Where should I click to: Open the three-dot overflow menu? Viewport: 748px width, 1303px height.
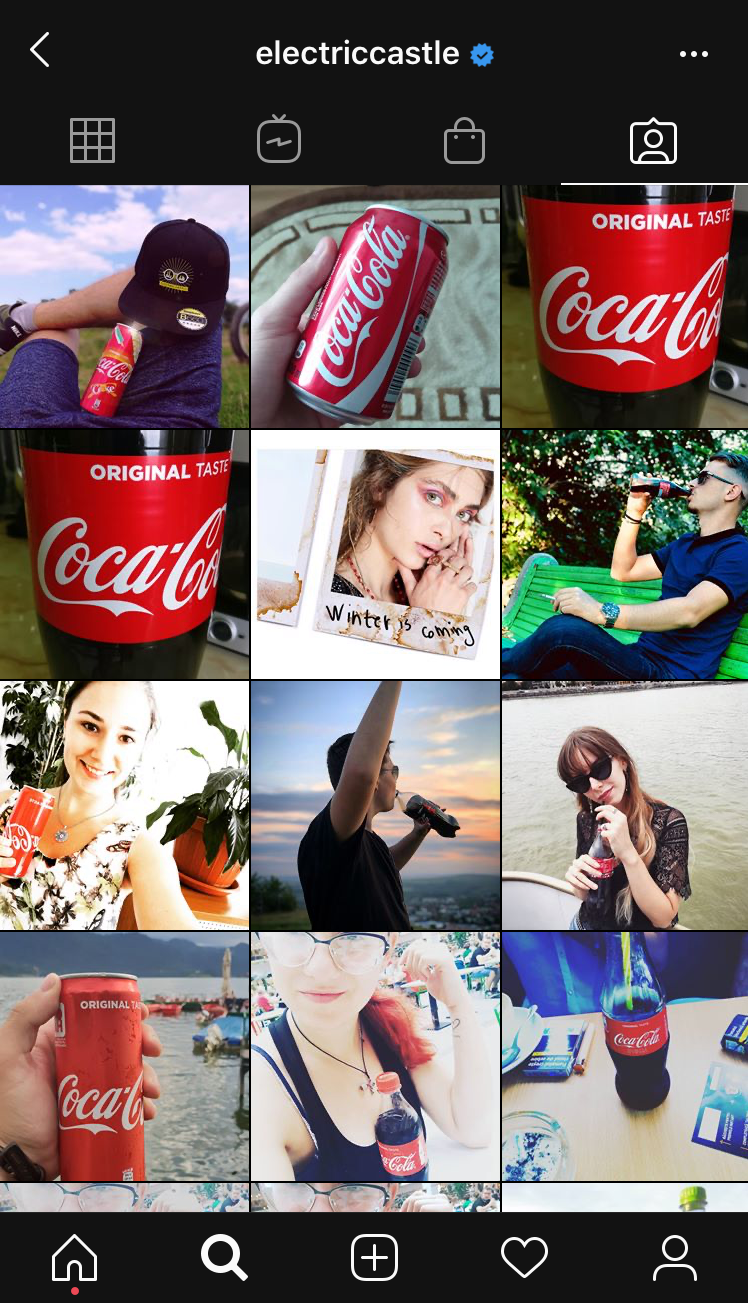coord(694,54)
